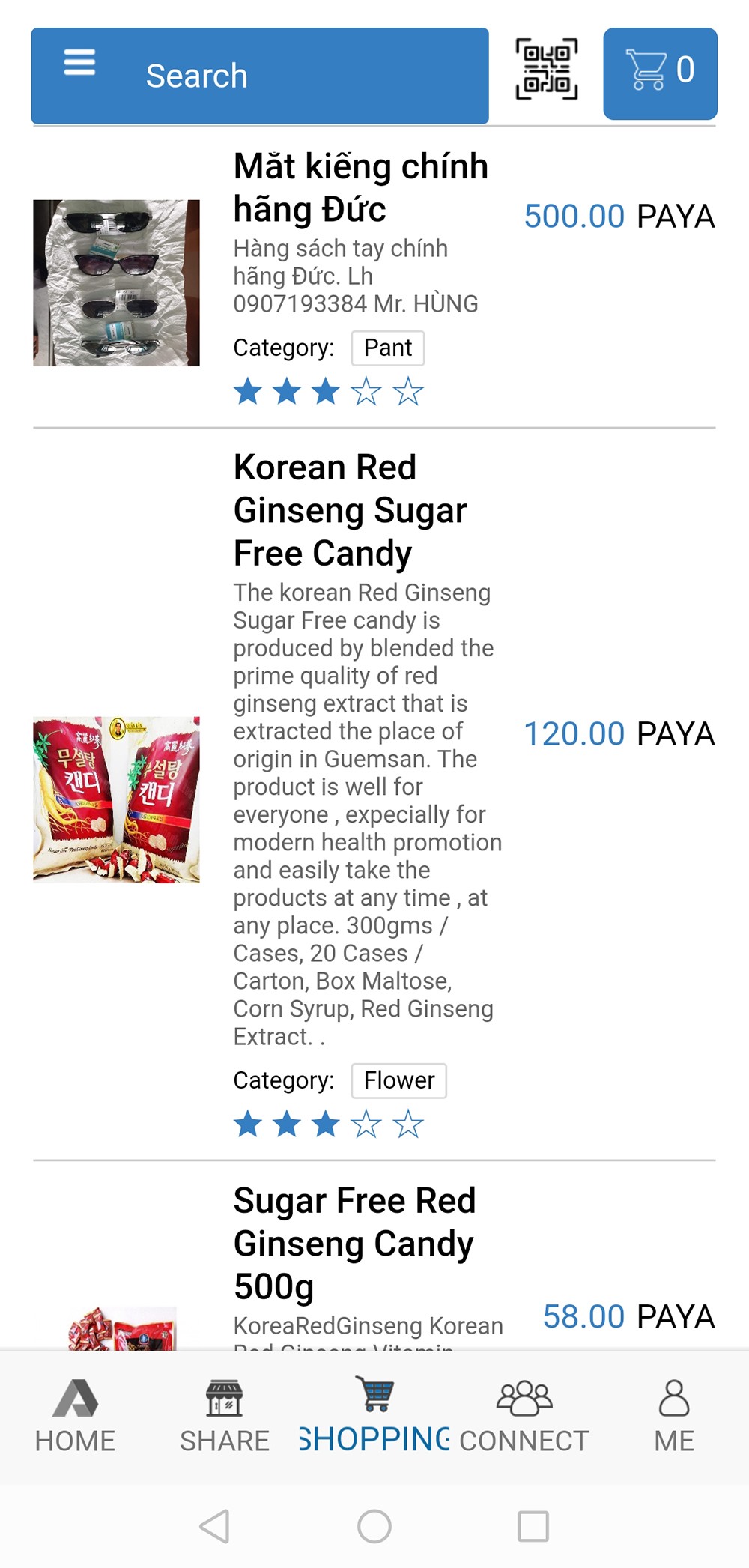Open the shopping cart
The image size is (749, 1568).
660,73
